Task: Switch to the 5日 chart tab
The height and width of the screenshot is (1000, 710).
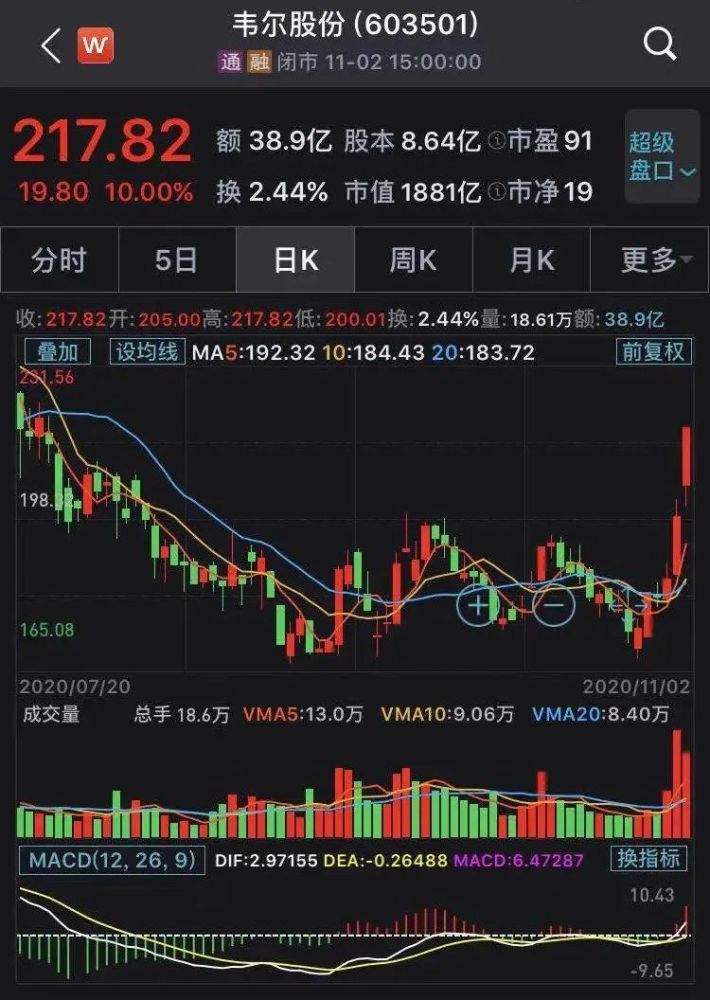Action: pyautogui.click(x=176, y=260)
